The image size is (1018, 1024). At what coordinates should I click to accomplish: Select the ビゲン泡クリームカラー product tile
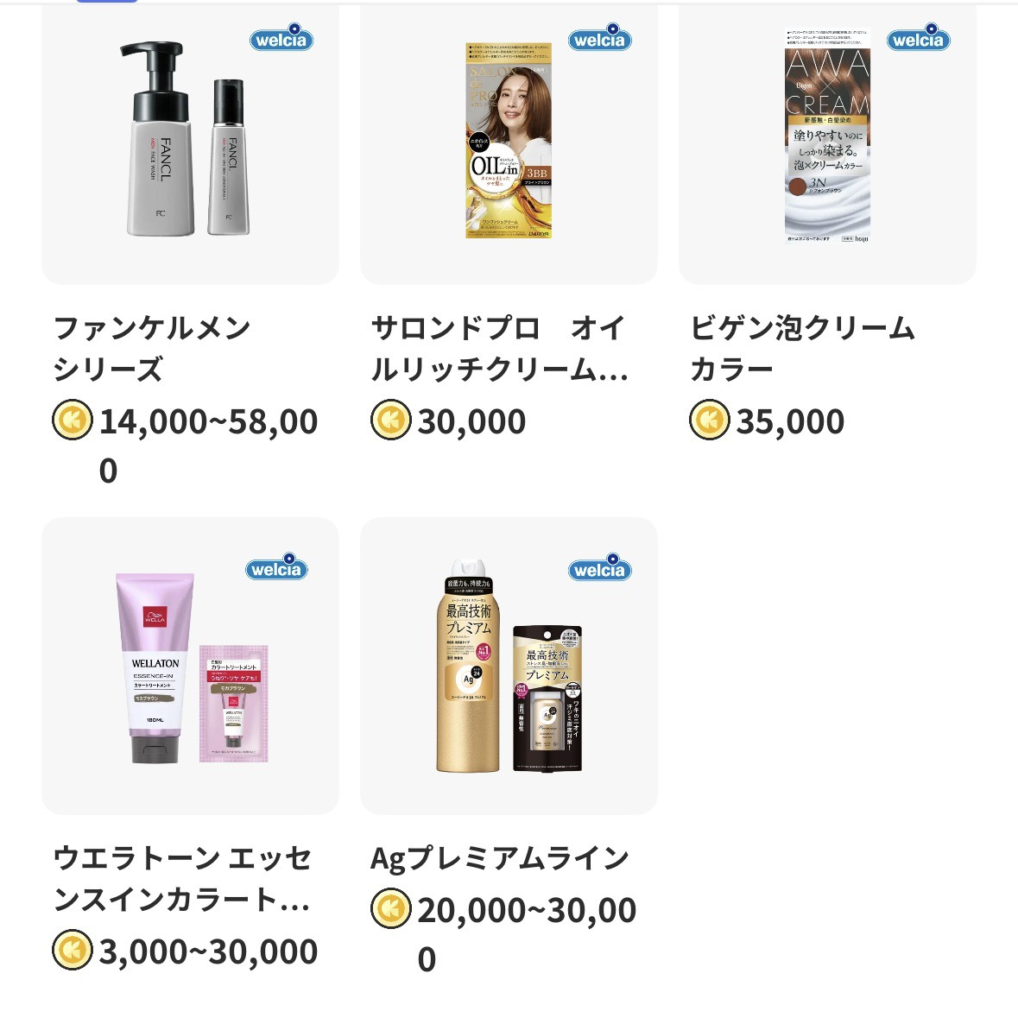coord(827,145)
